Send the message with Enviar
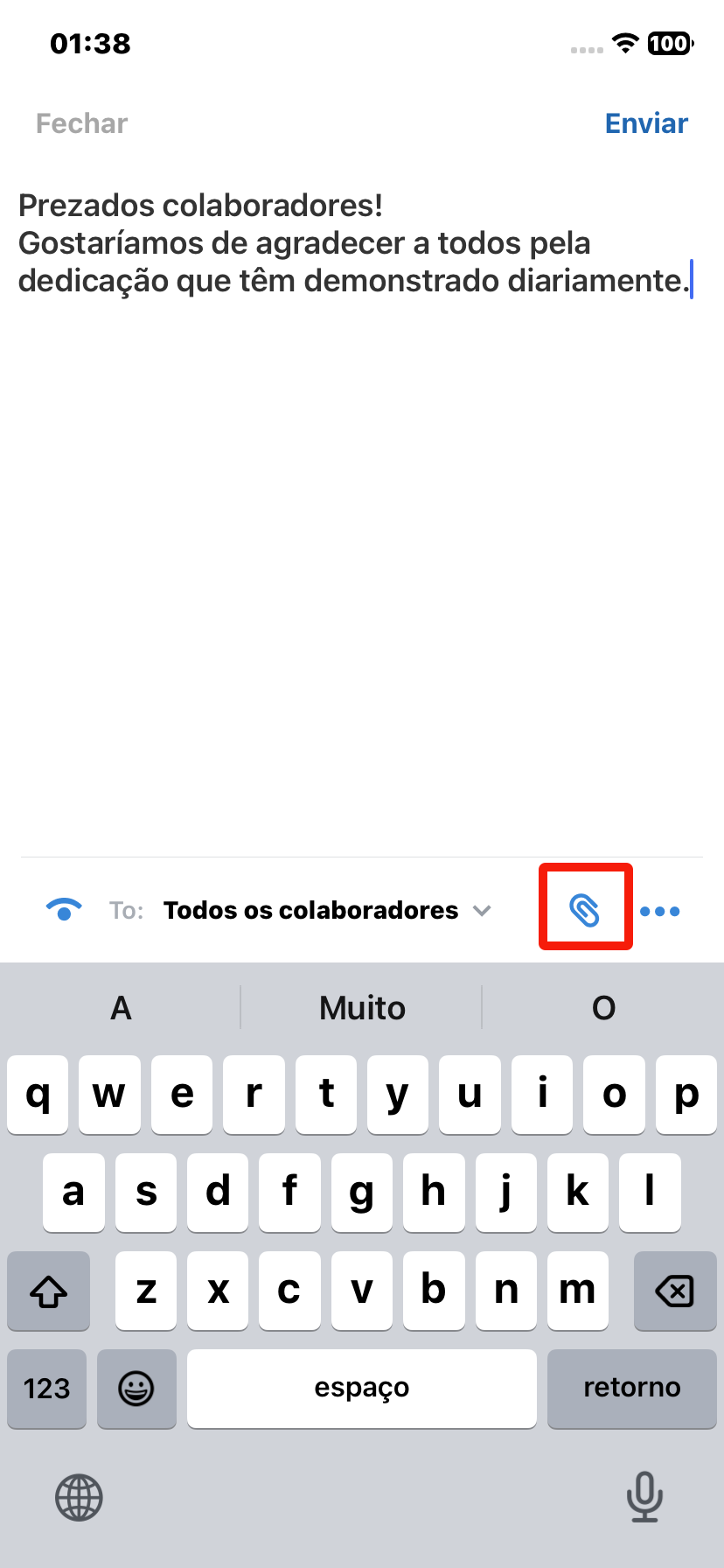 click(x=646, y=123)
